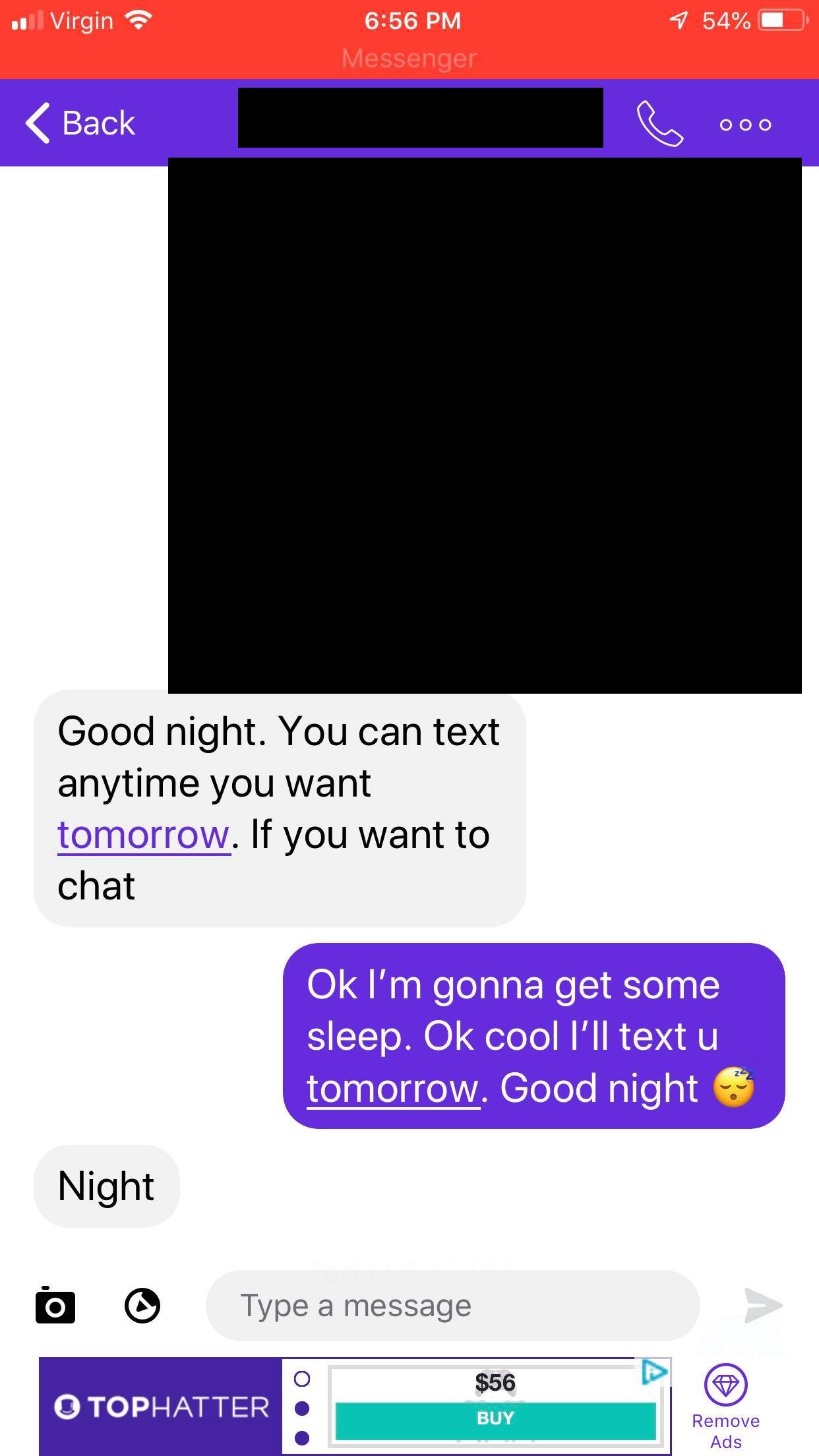This screenshot has width=819, height=1456.
Task: Open camera to attach a photo
Action: click(55, 1305)
